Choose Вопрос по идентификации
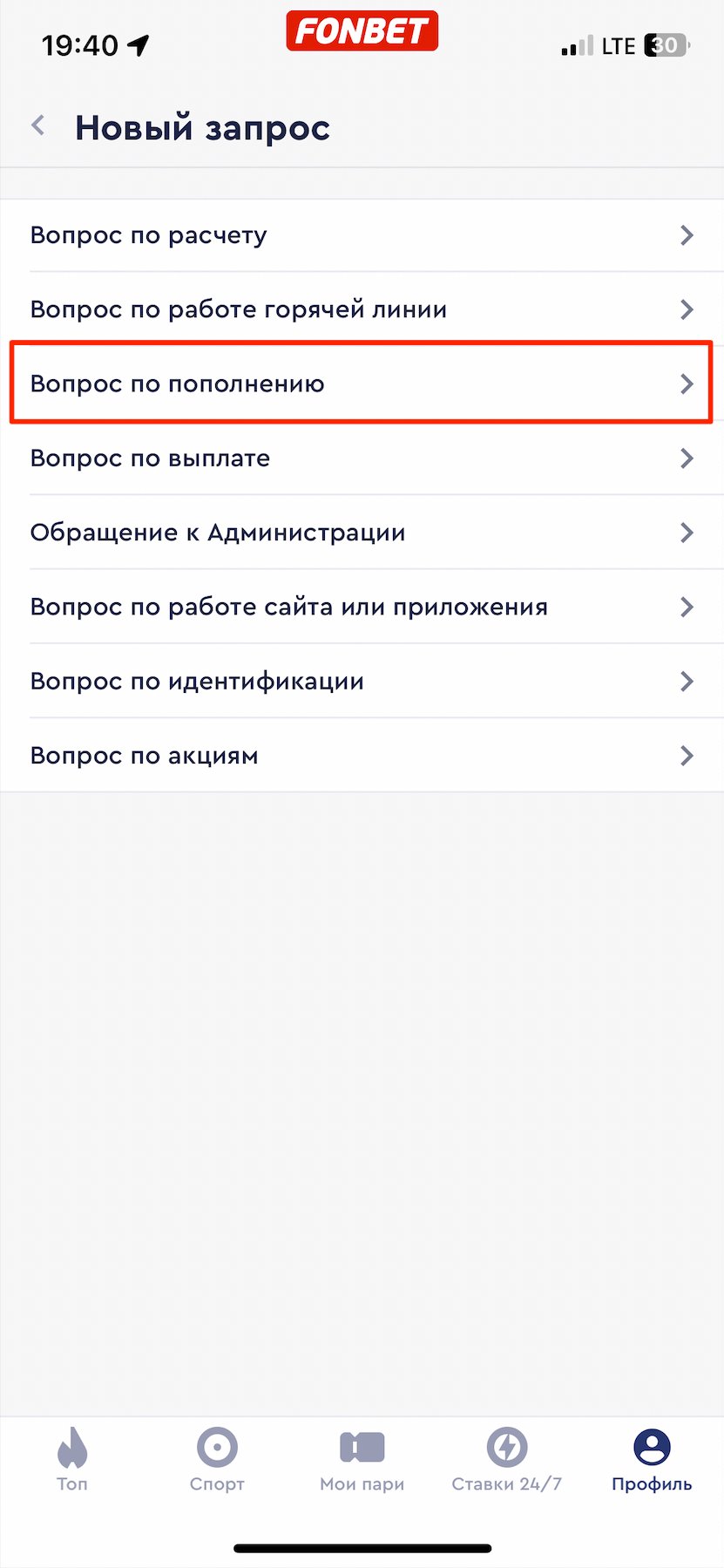Image resolution: width=724 pixels, height=1568 pixels. tap(362, 681)
